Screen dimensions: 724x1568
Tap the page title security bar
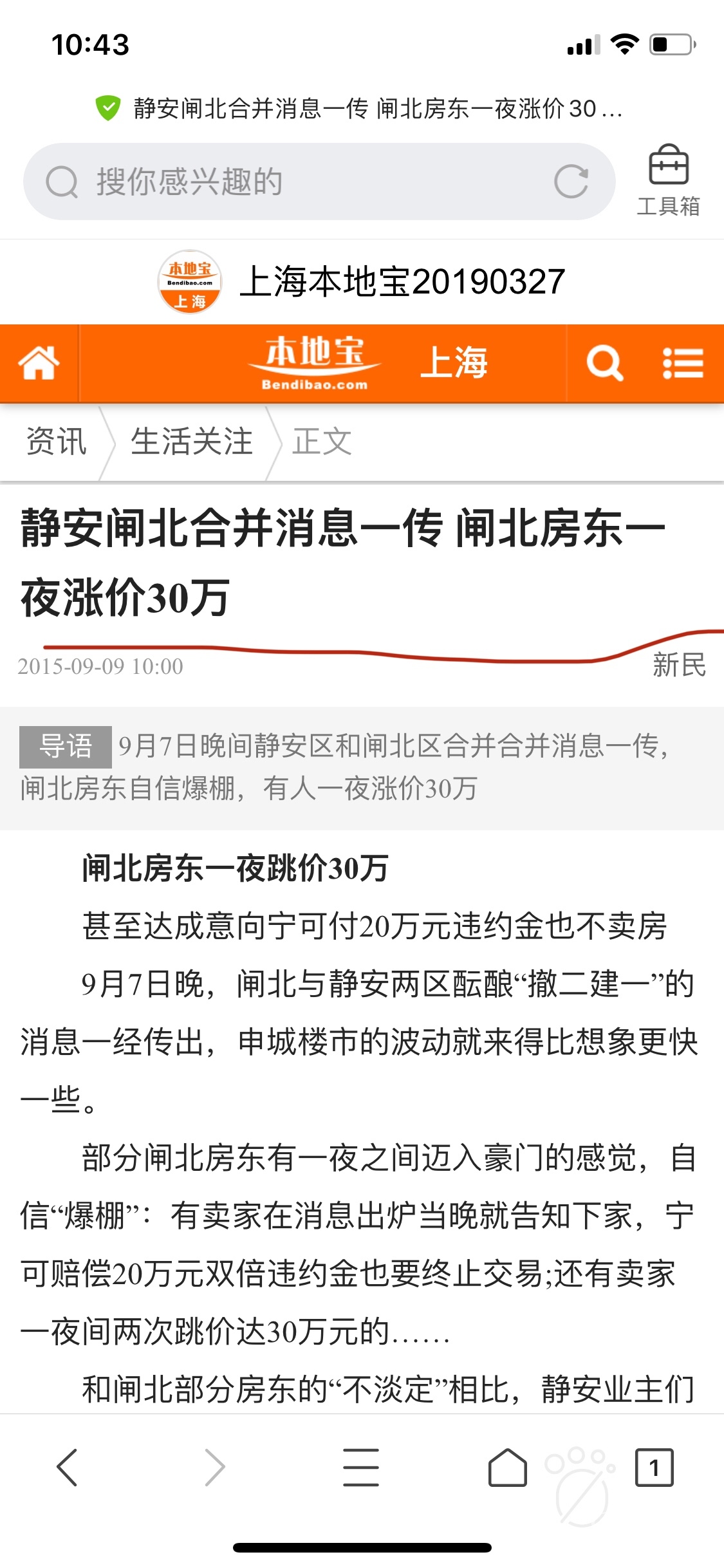(x=360, y=109)
